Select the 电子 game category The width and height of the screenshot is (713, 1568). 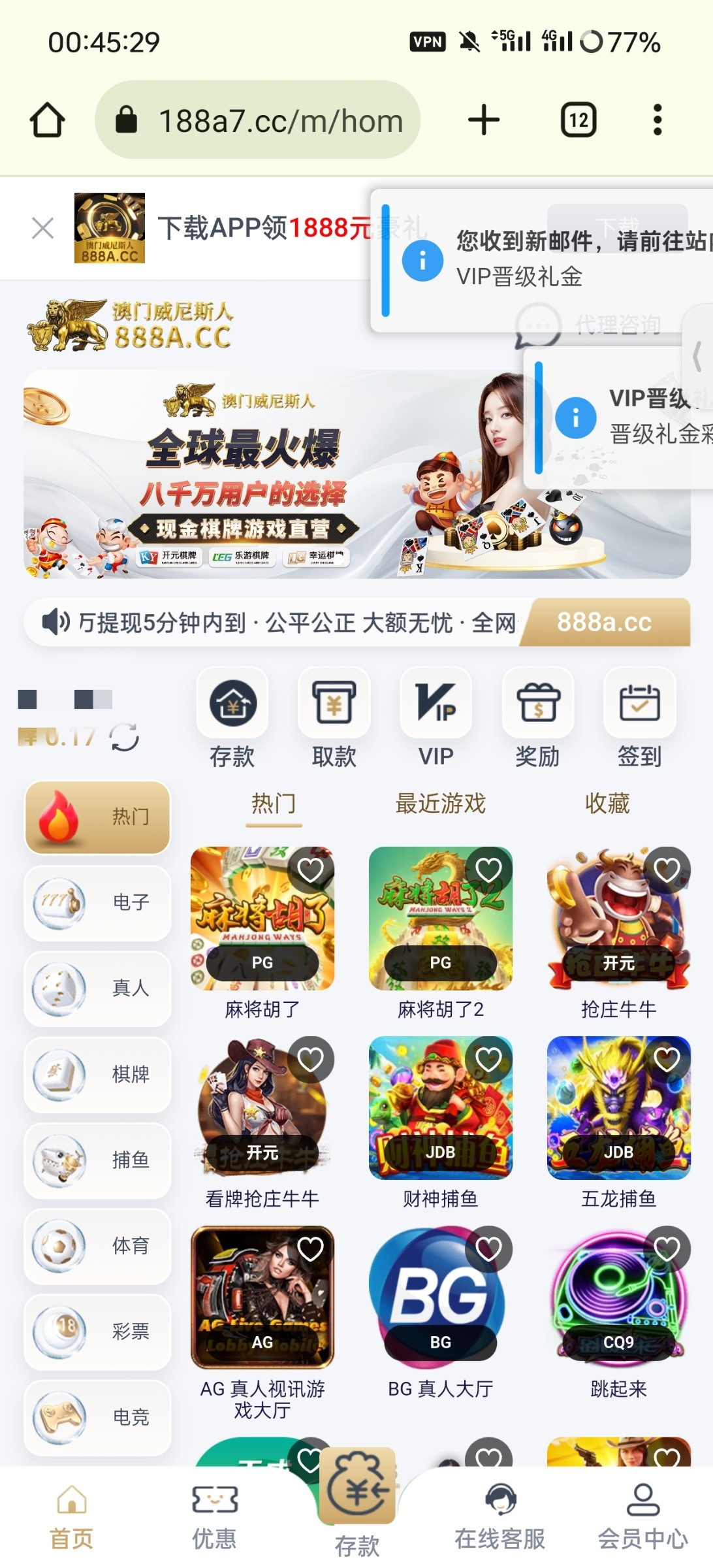pos(97,903)
